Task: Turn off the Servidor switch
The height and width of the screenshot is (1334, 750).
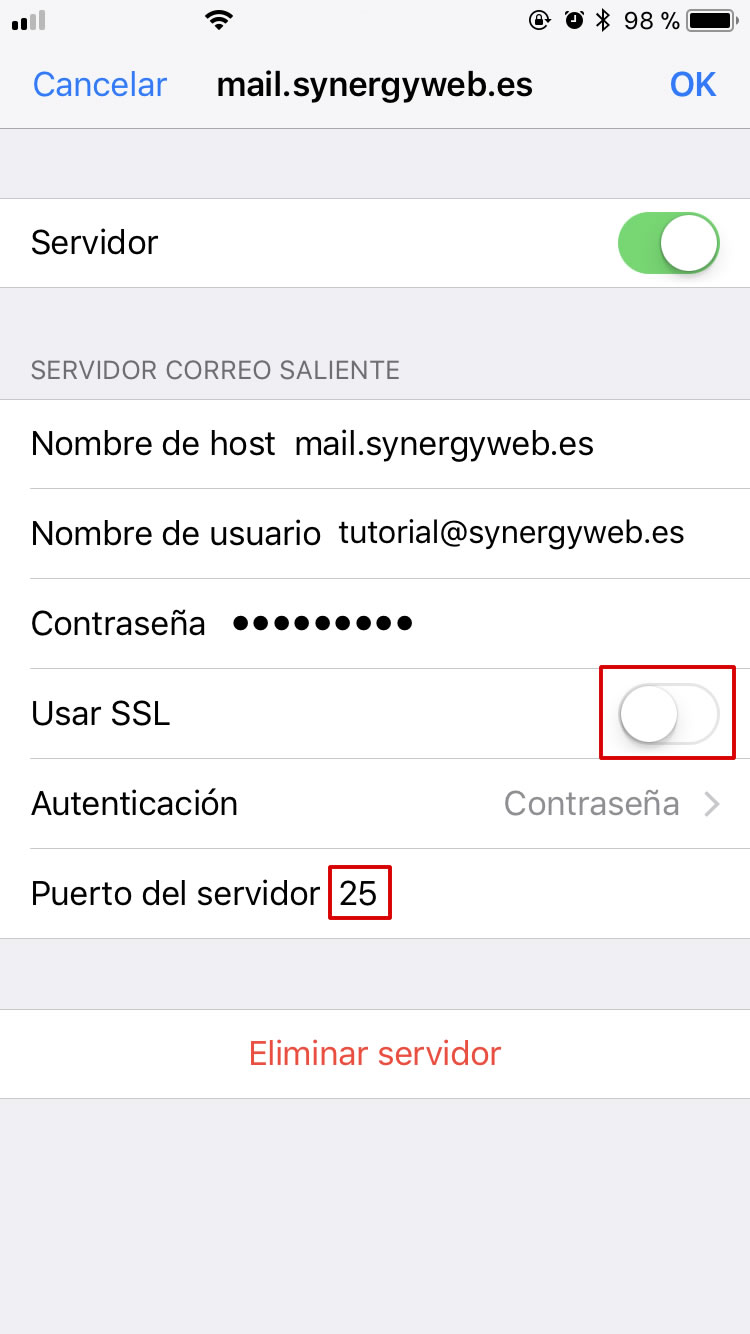Action: coord(668,243)
